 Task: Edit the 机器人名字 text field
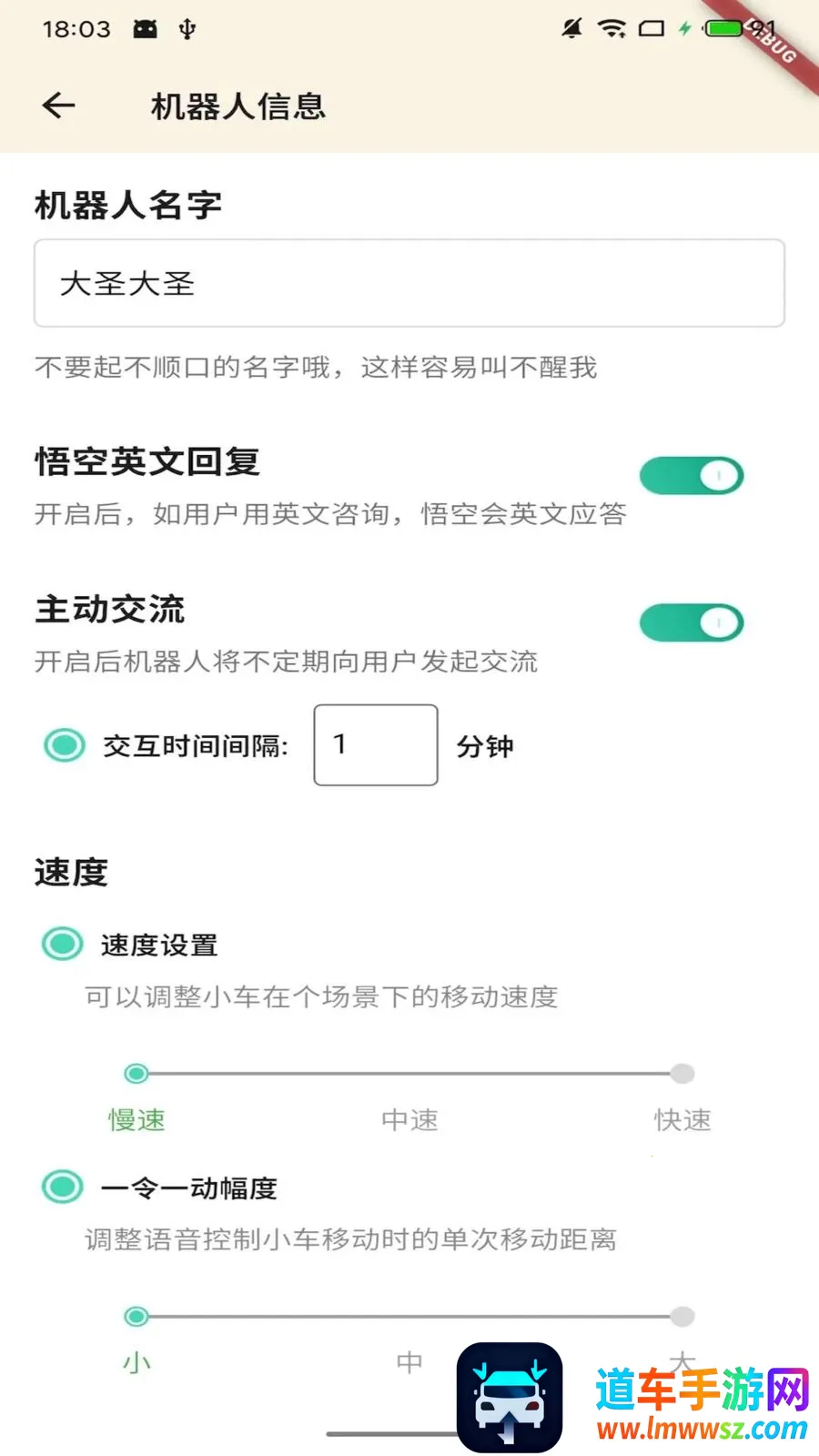point(409,283)
